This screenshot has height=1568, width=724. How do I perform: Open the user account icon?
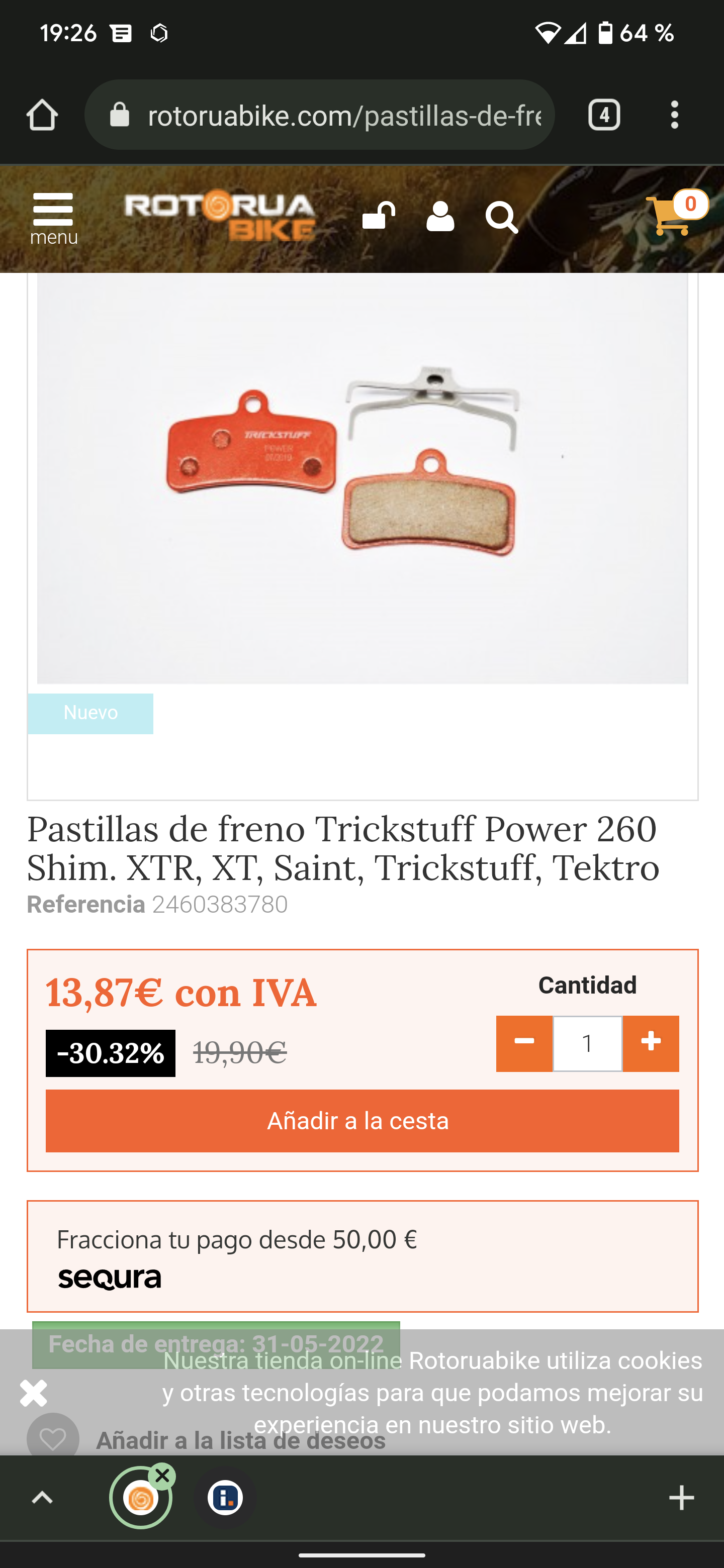440,217
